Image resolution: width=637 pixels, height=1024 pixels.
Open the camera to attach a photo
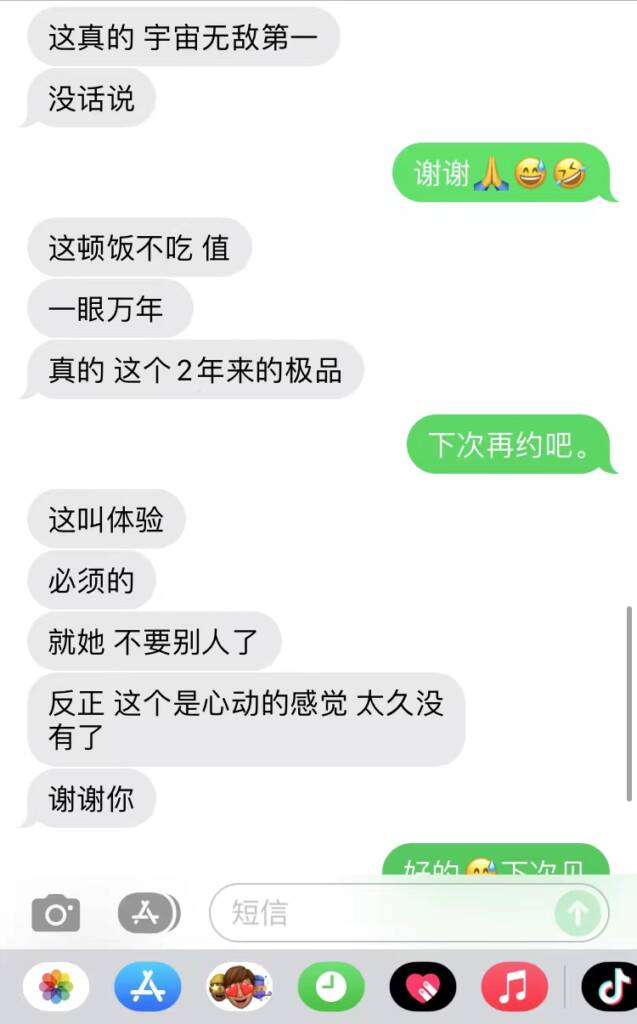pyautogui.click(x=55, y=913)
